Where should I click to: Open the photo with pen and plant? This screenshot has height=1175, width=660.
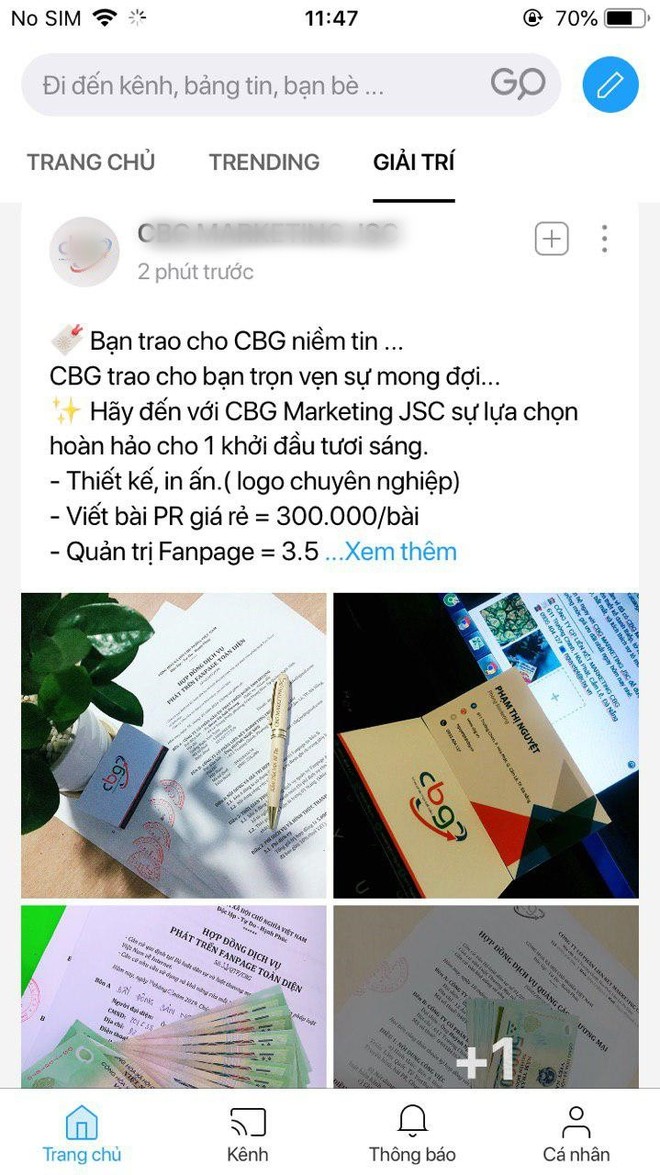pyautogui.click(x=174, y=745)
